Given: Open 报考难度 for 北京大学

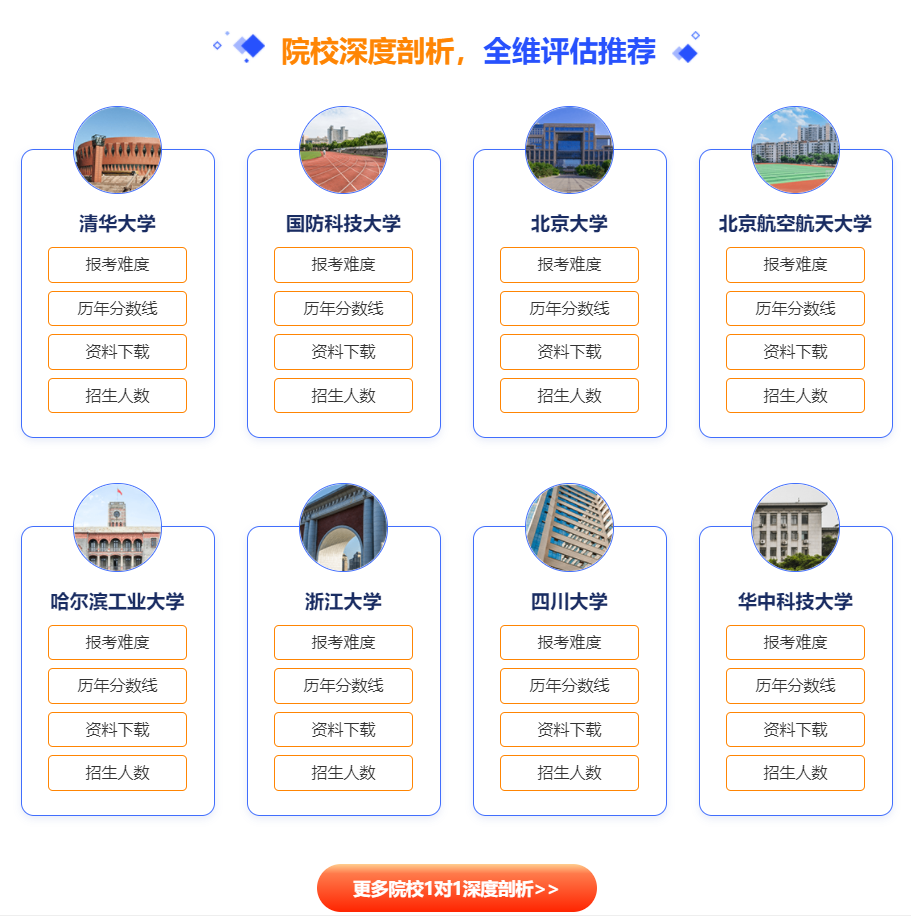Looking at the screenshot, I should [569, 265].
